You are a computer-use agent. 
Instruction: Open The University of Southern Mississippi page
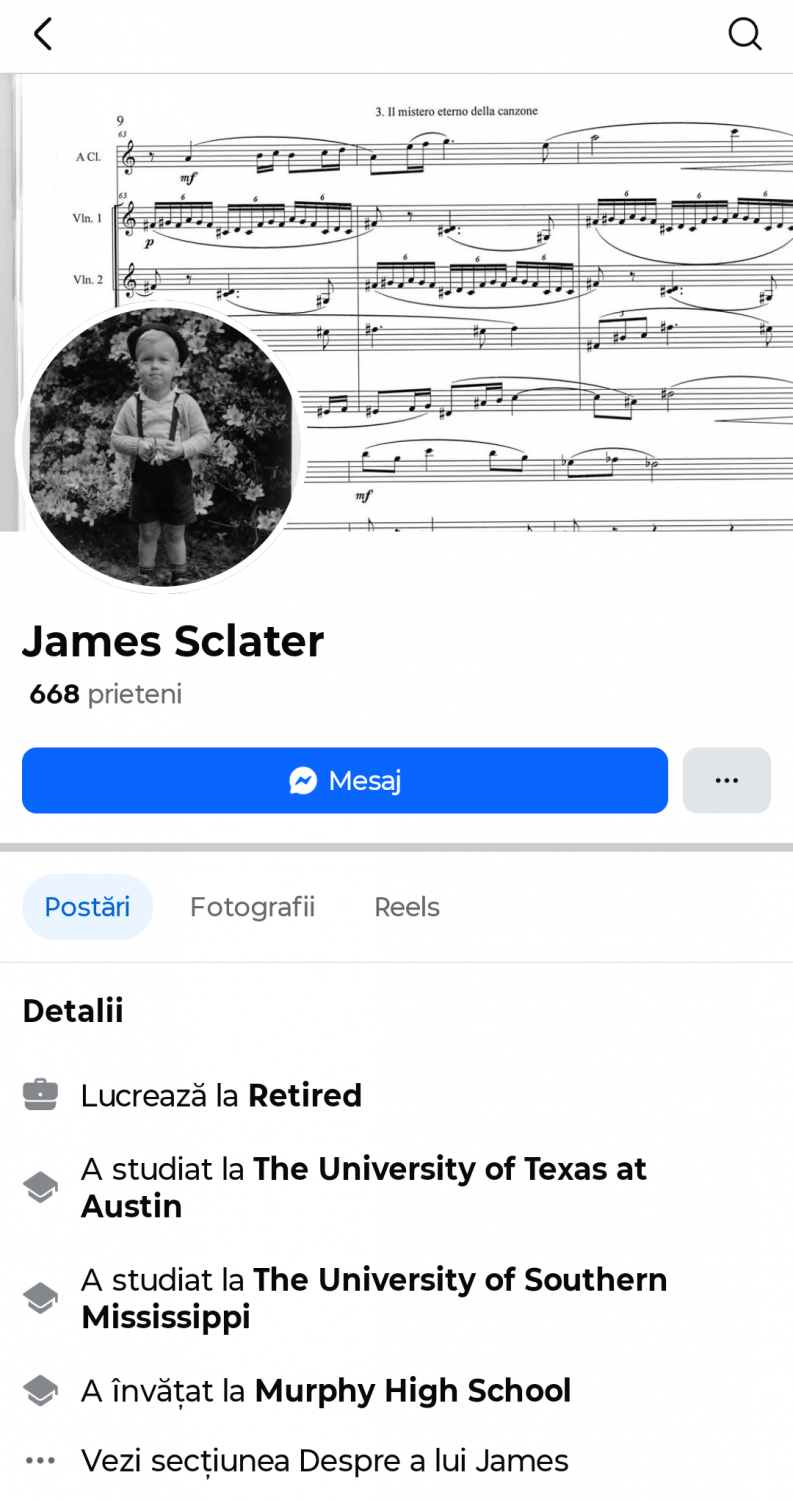(x=374, y=1299)
